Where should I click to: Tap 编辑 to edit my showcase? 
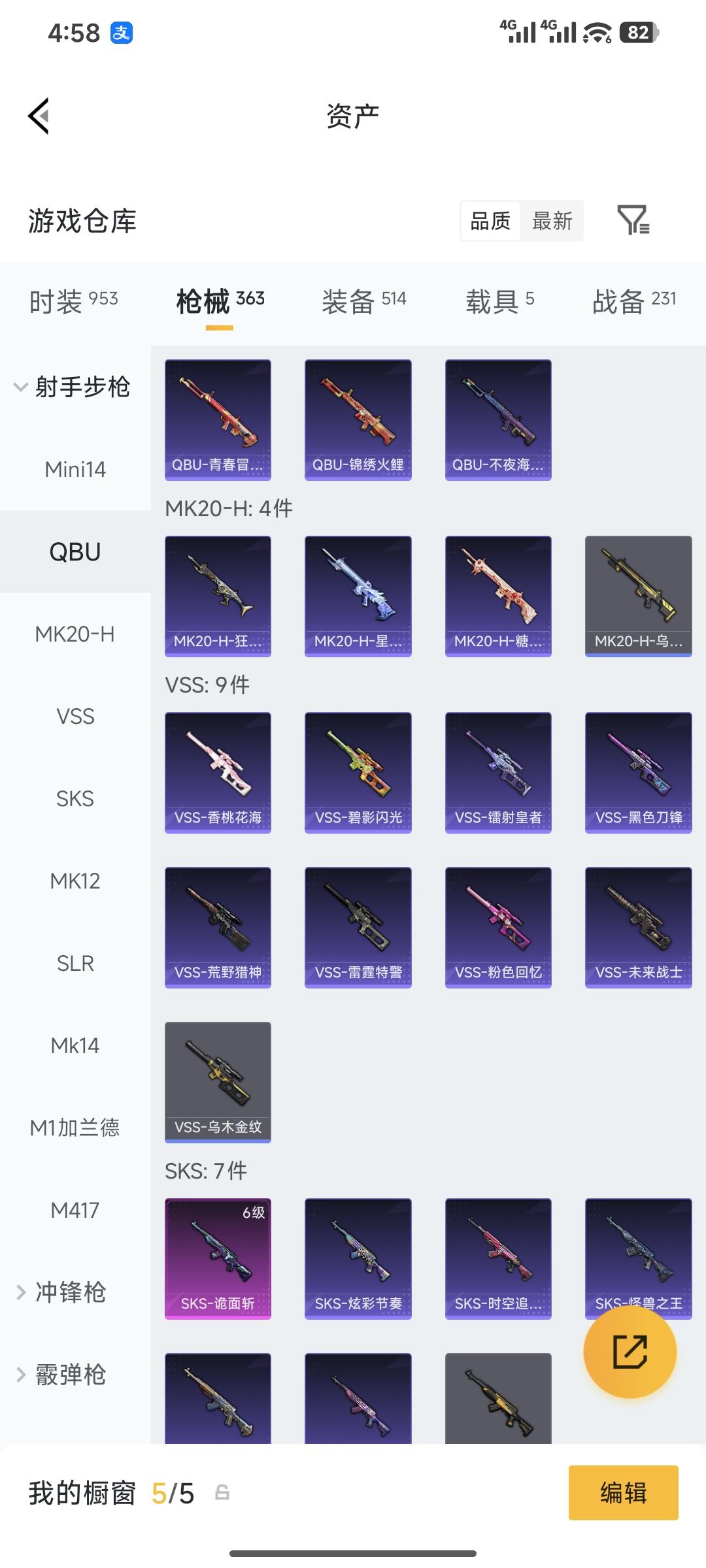click(623, 1493)
